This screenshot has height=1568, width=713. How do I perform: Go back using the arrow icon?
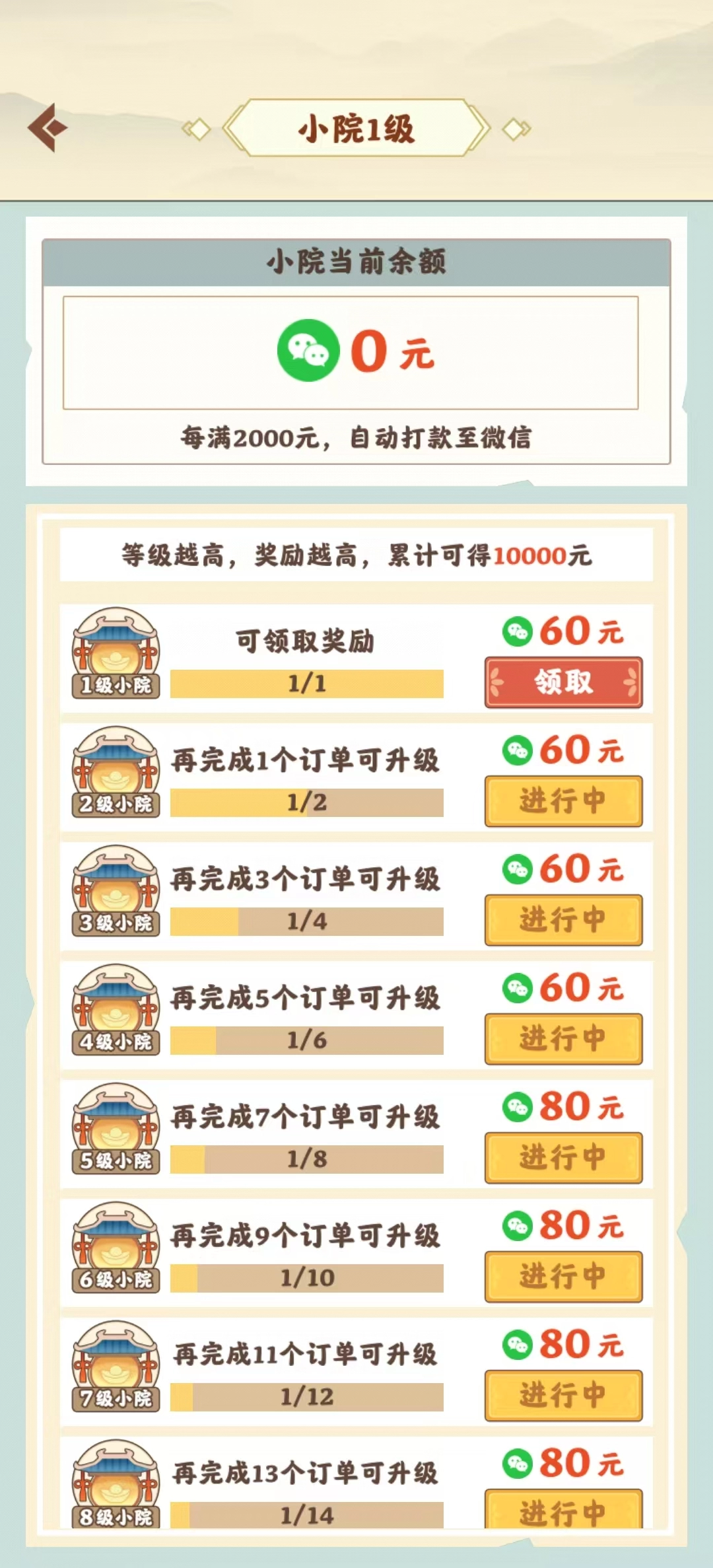coord(48,127)
